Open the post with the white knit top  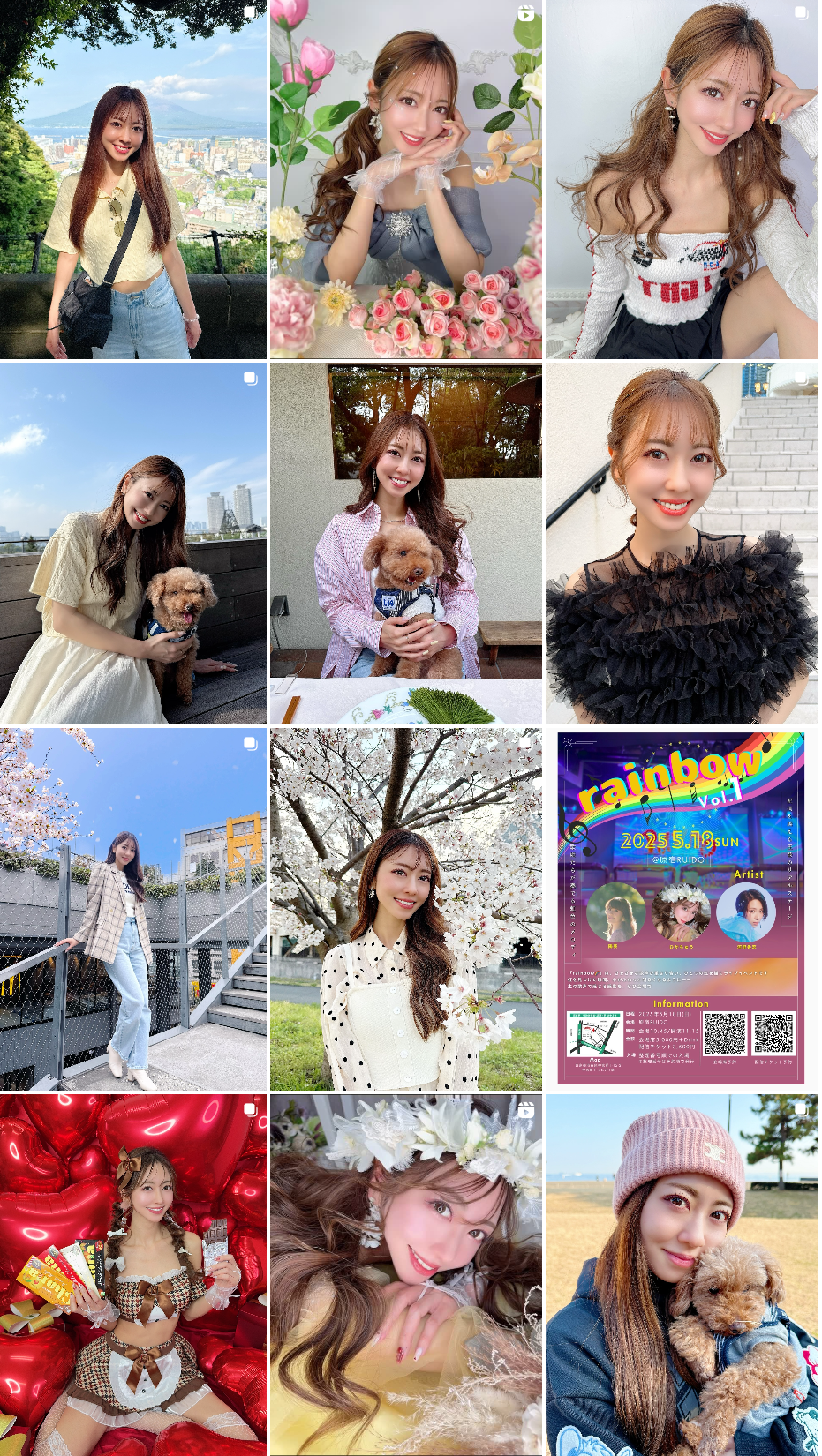[681, 179]
